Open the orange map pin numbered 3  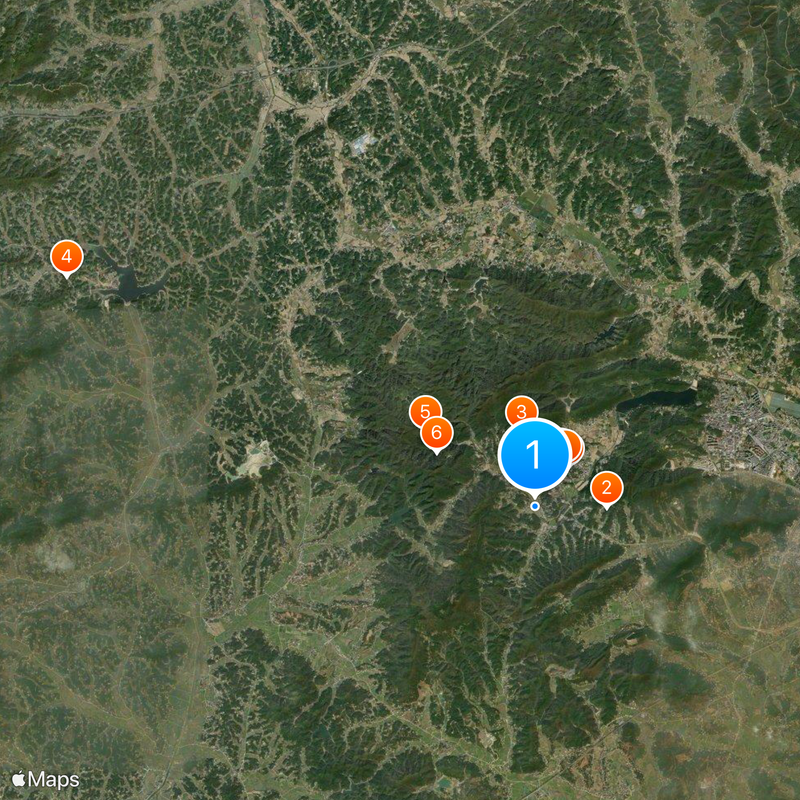pos(520,410)
